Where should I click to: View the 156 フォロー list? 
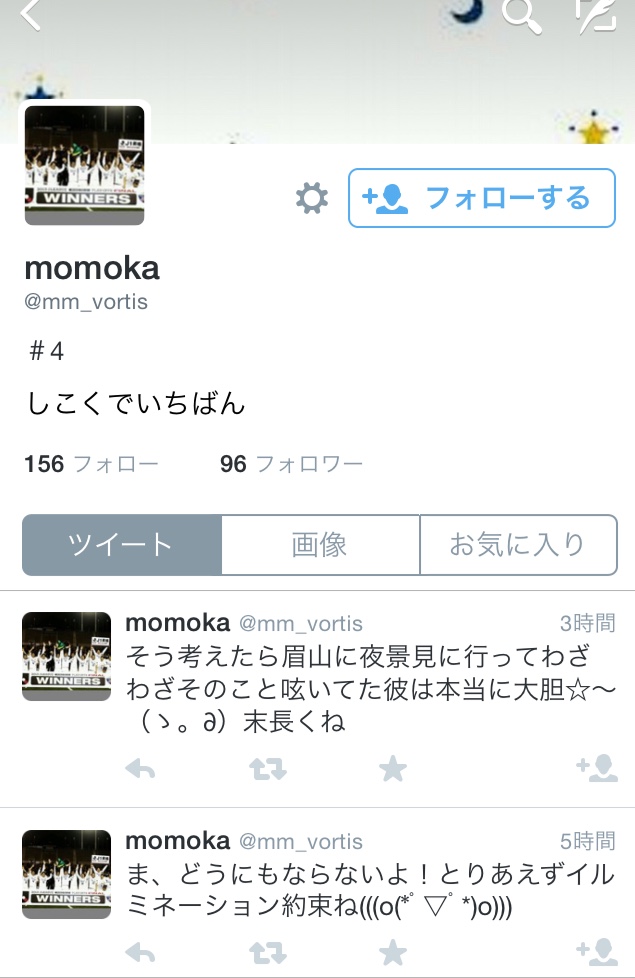[91, 464]
